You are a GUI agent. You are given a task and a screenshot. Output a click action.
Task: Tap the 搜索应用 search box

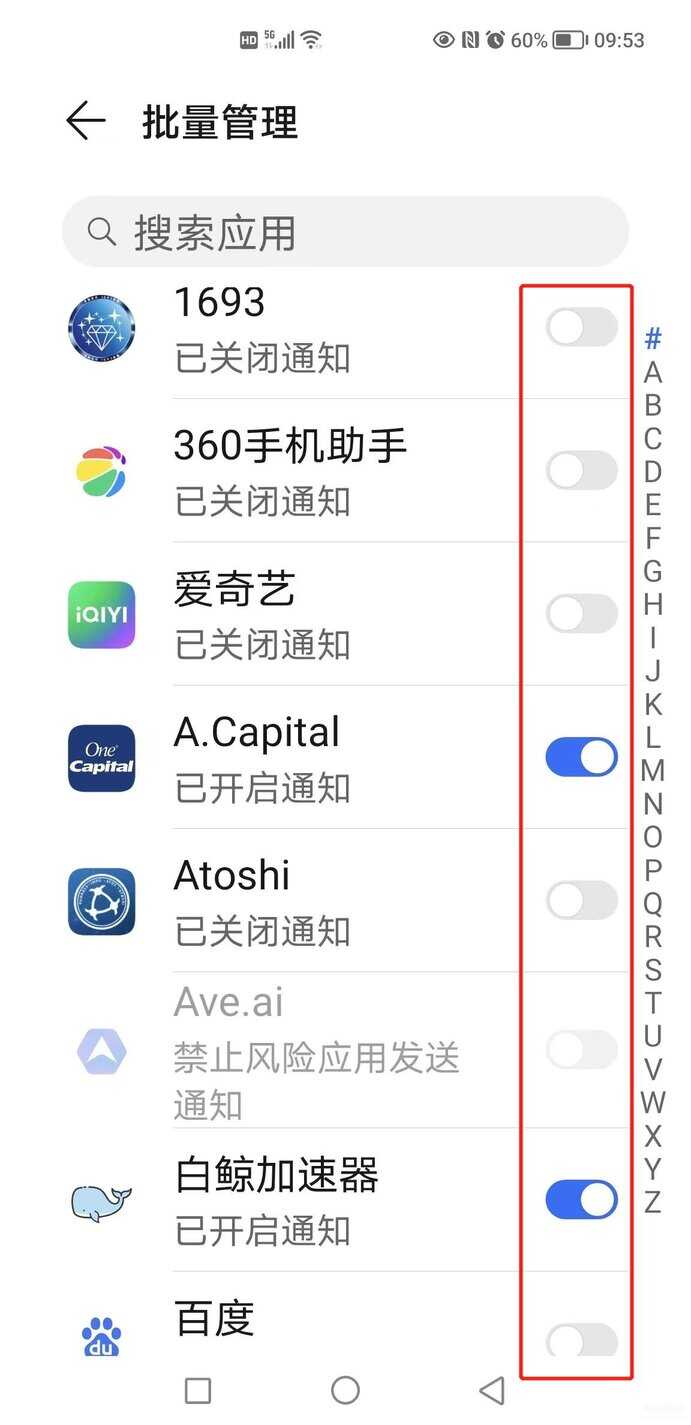click(x=345, y=232)
